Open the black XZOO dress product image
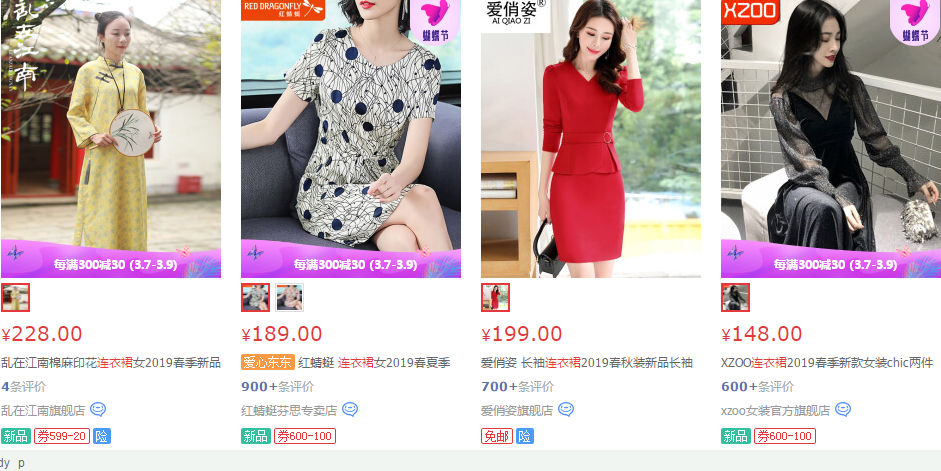This screenshot has width=941, height=471. point(830,130)
